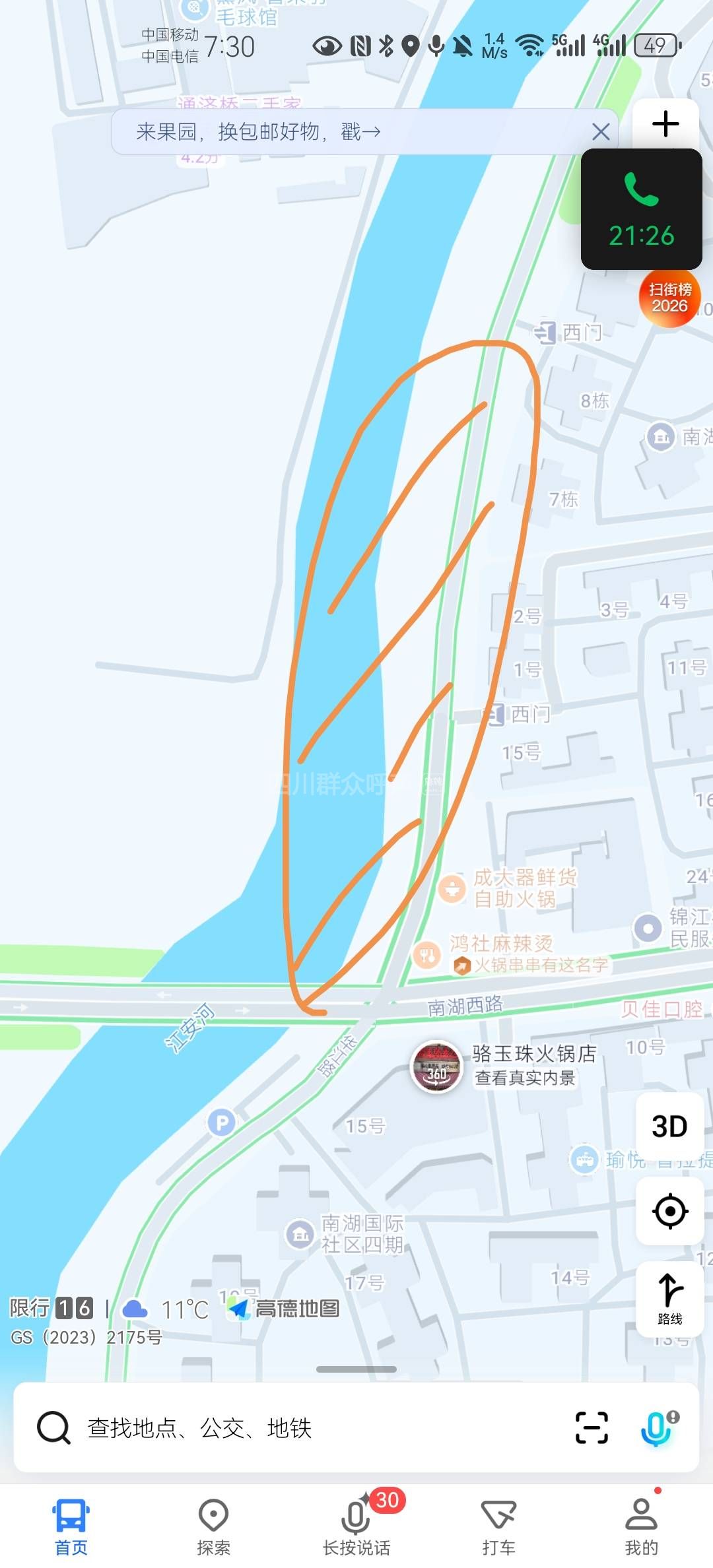Return to the ongoing call widget

(641, 209)
